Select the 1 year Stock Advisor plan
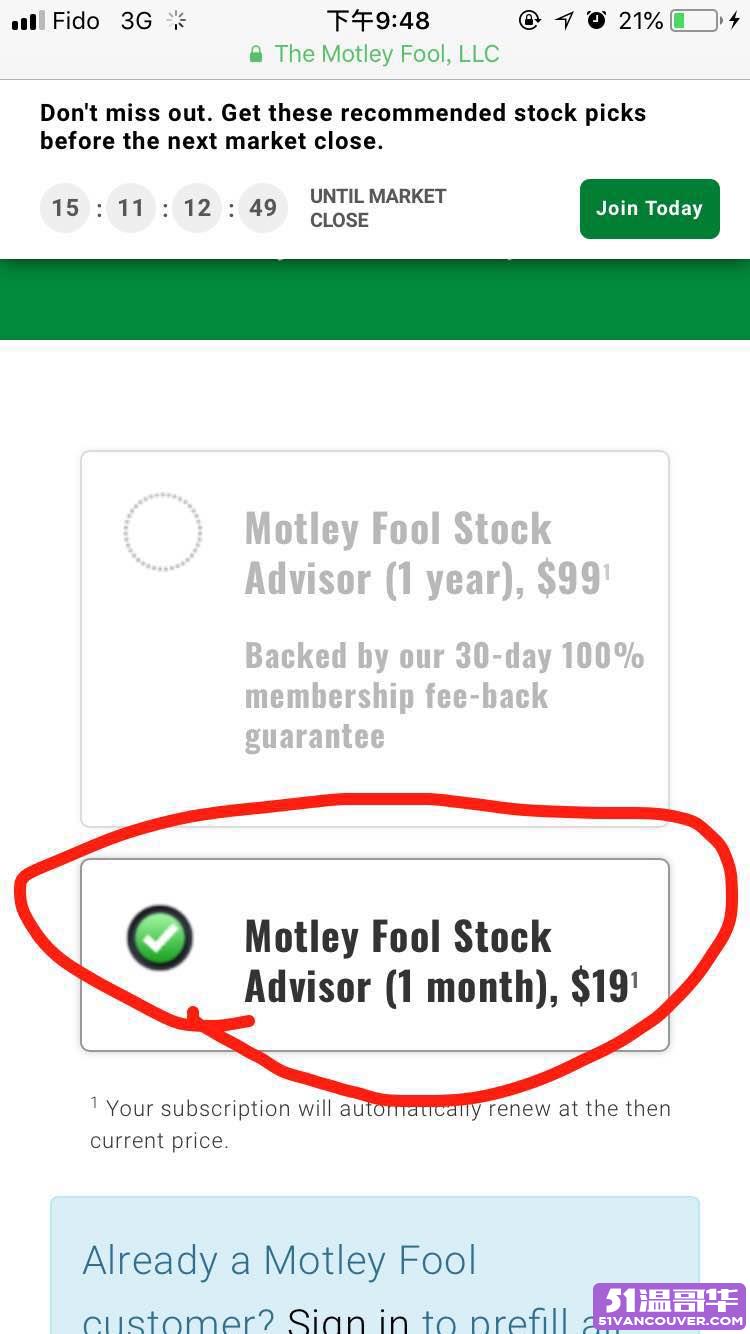The image size is (750, 1334). [x=374, y=639]
